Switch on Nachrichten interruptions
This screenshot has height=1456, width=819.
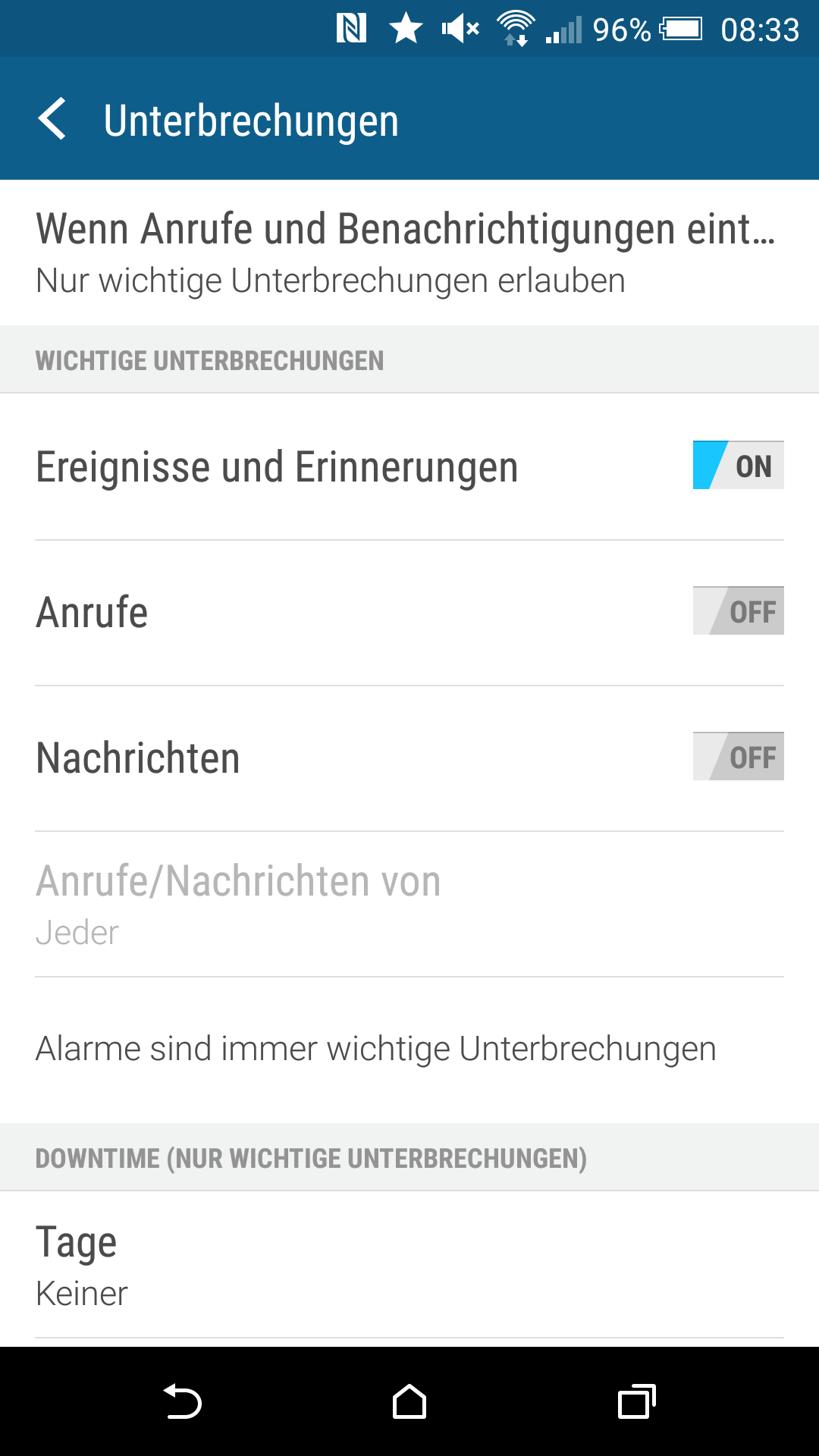pos(738,757)
